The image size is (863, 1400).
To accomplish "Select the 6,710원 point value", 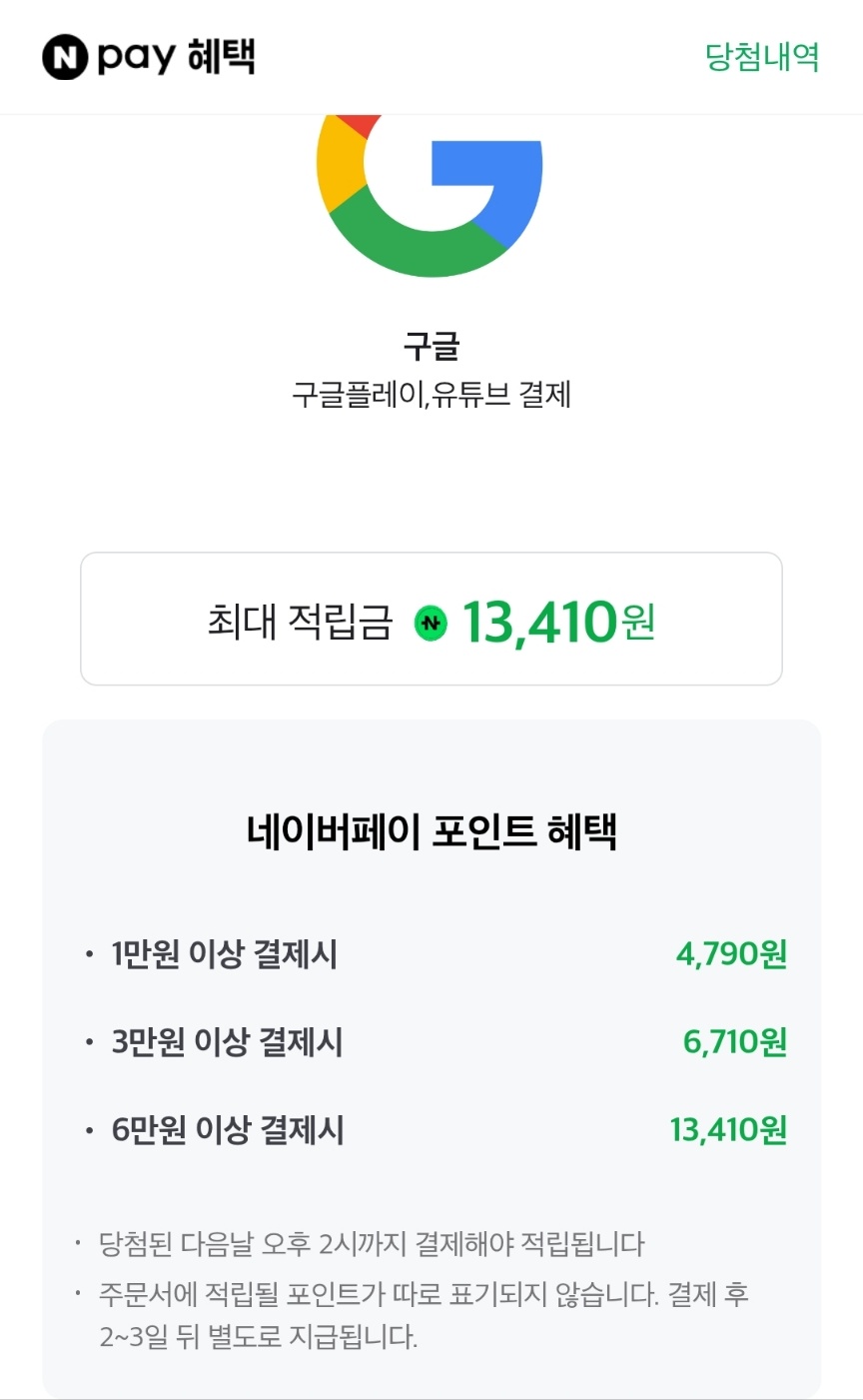I will point(732,1041).
